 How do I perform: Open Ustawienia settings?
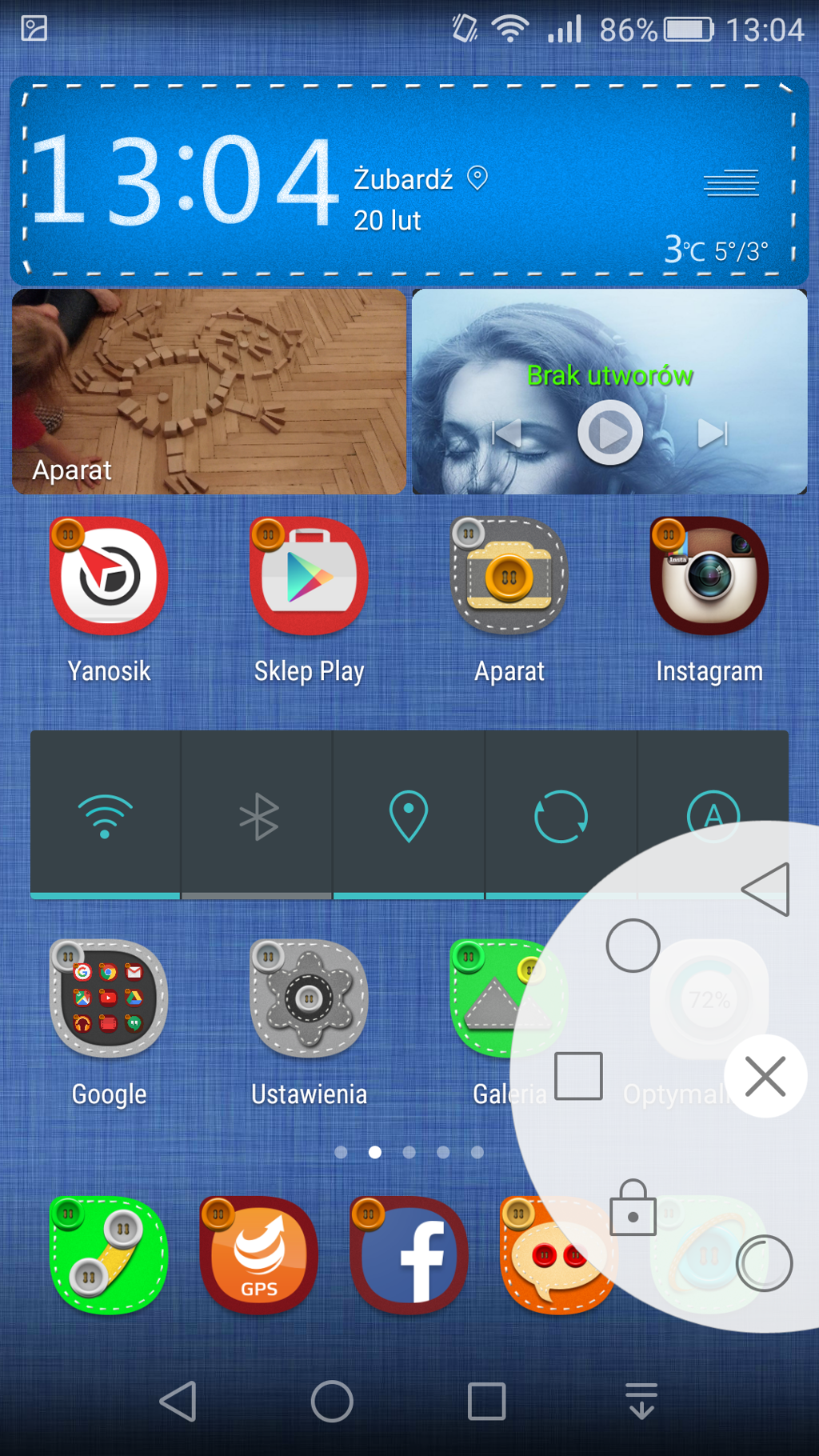click(309, 998)
